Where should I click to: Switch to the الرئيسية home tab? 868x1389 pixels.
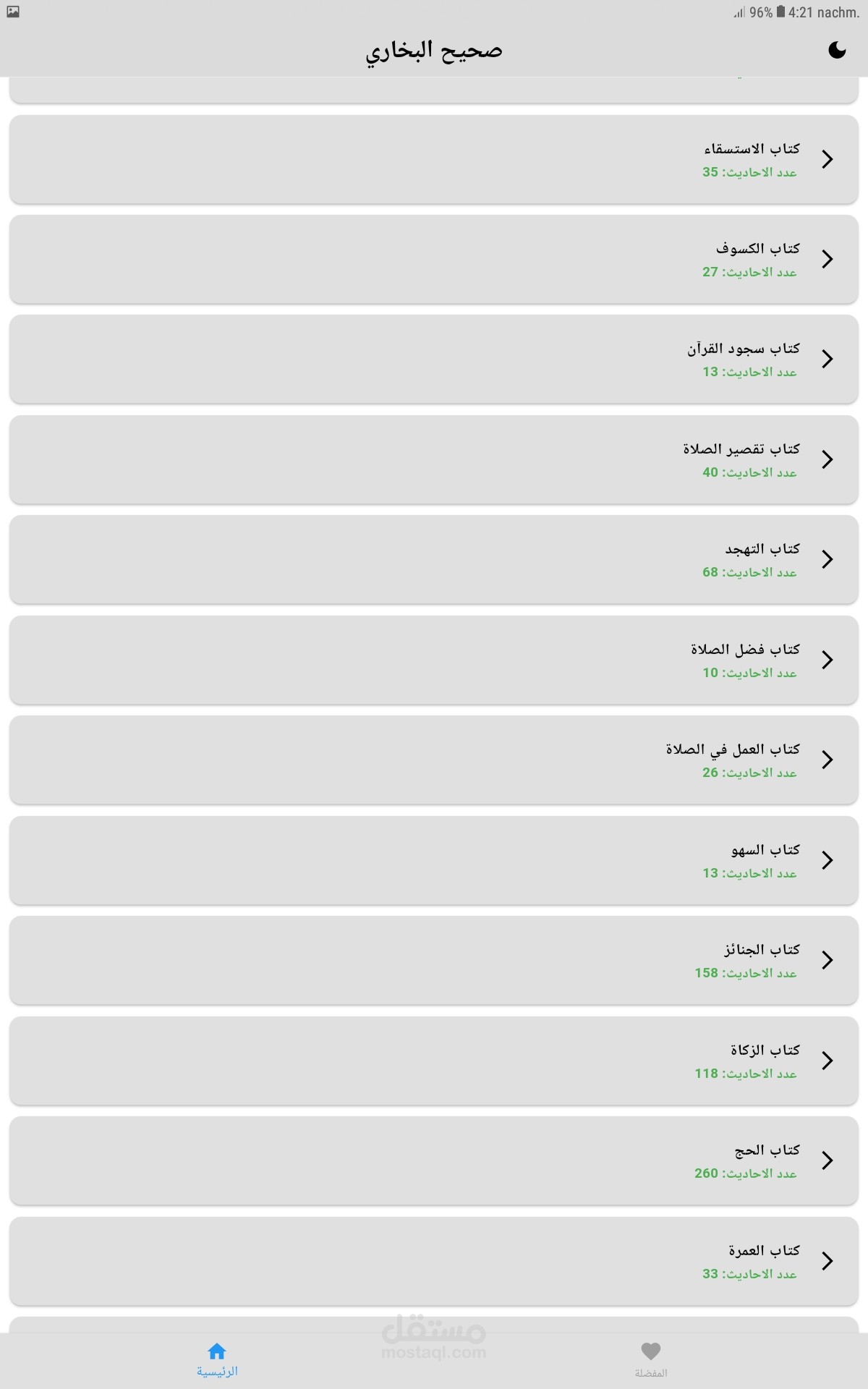point(217,1359)
